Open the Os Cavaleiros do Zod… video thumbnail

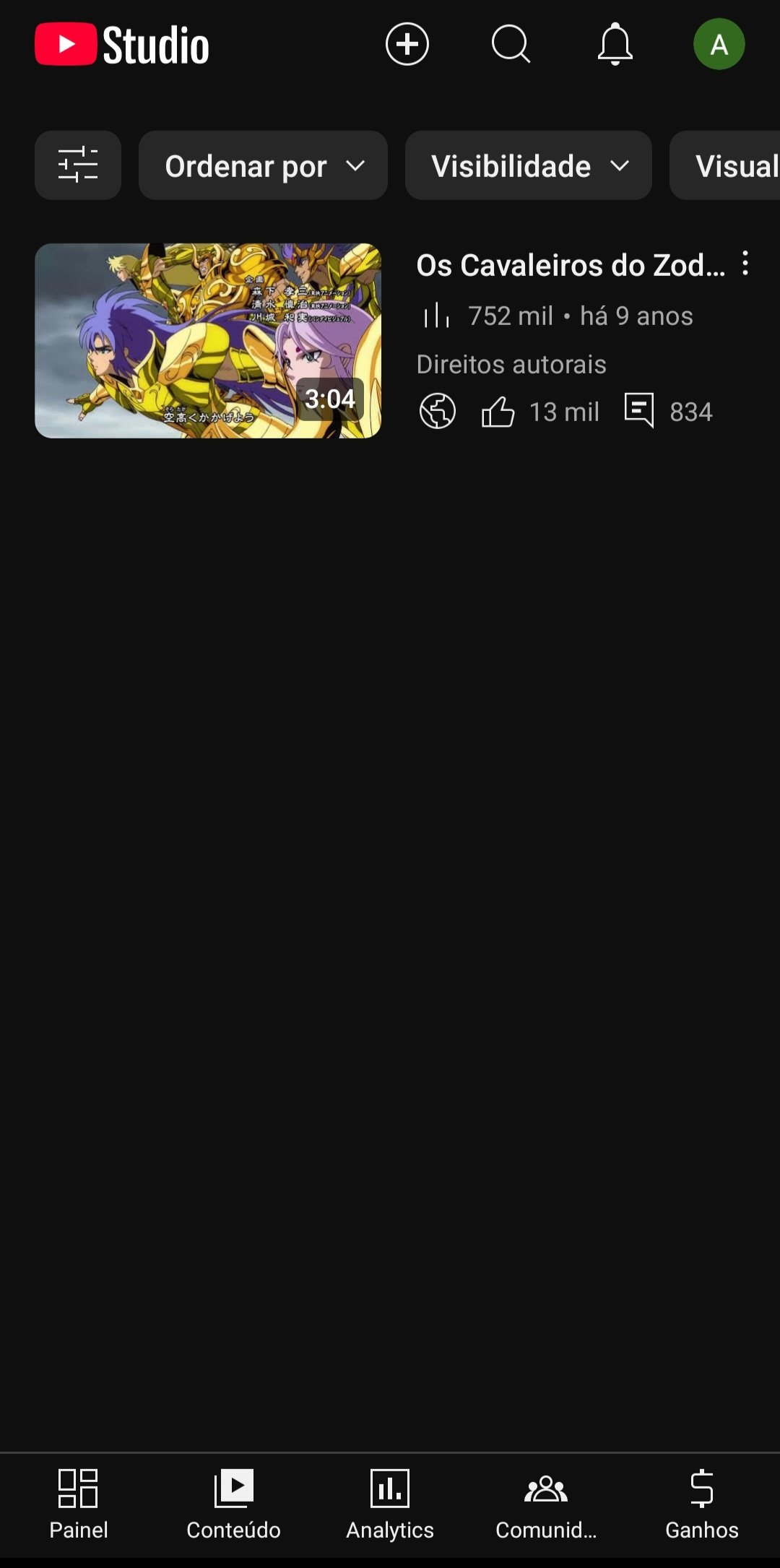(208, 341)
